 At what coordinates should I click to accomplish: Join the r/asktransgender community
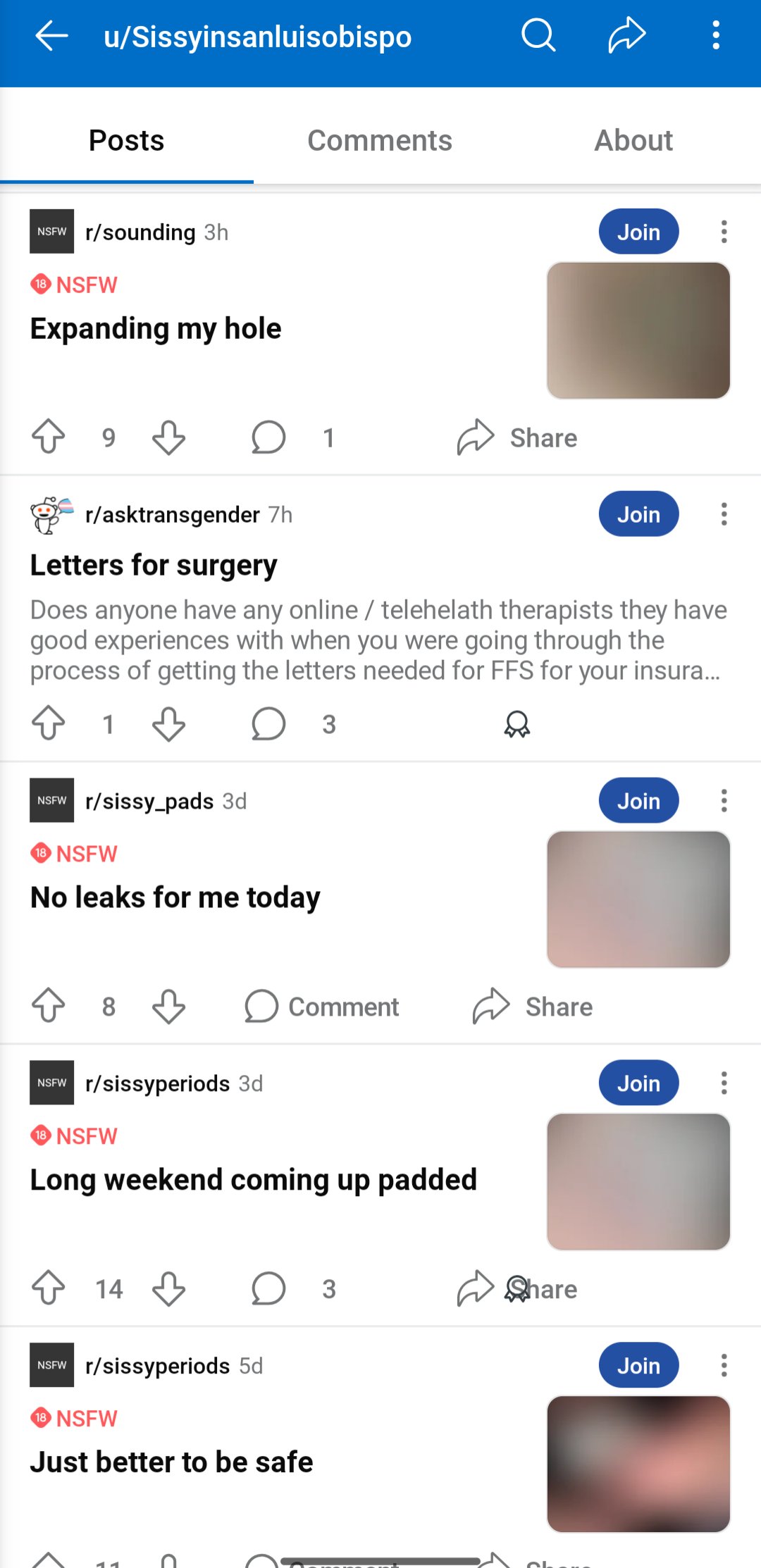638,514
